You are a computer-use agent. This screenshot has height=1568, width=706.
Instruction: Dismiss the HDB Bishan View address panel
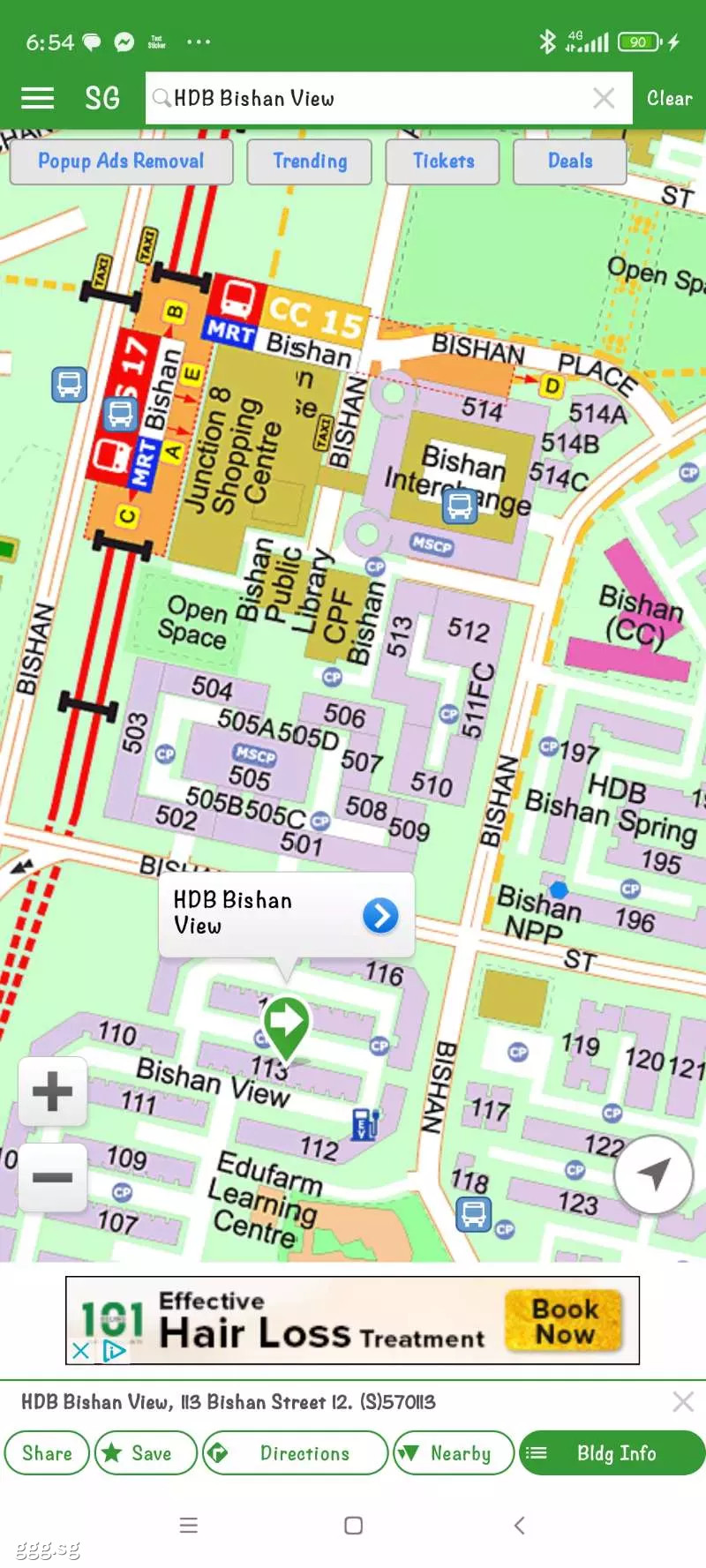click(x=683, y=1402)
